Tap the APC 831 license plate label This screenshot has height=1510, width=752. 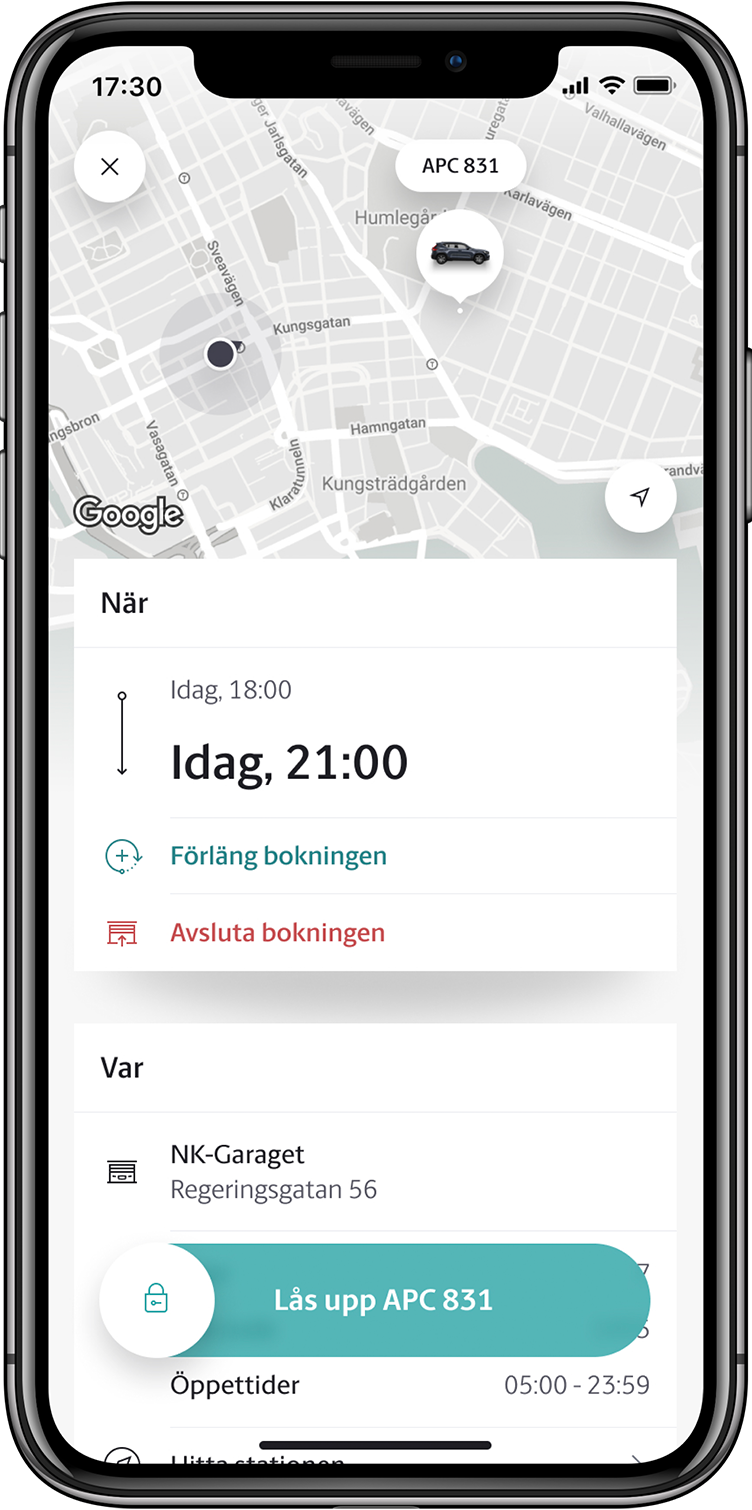[460, 166]
